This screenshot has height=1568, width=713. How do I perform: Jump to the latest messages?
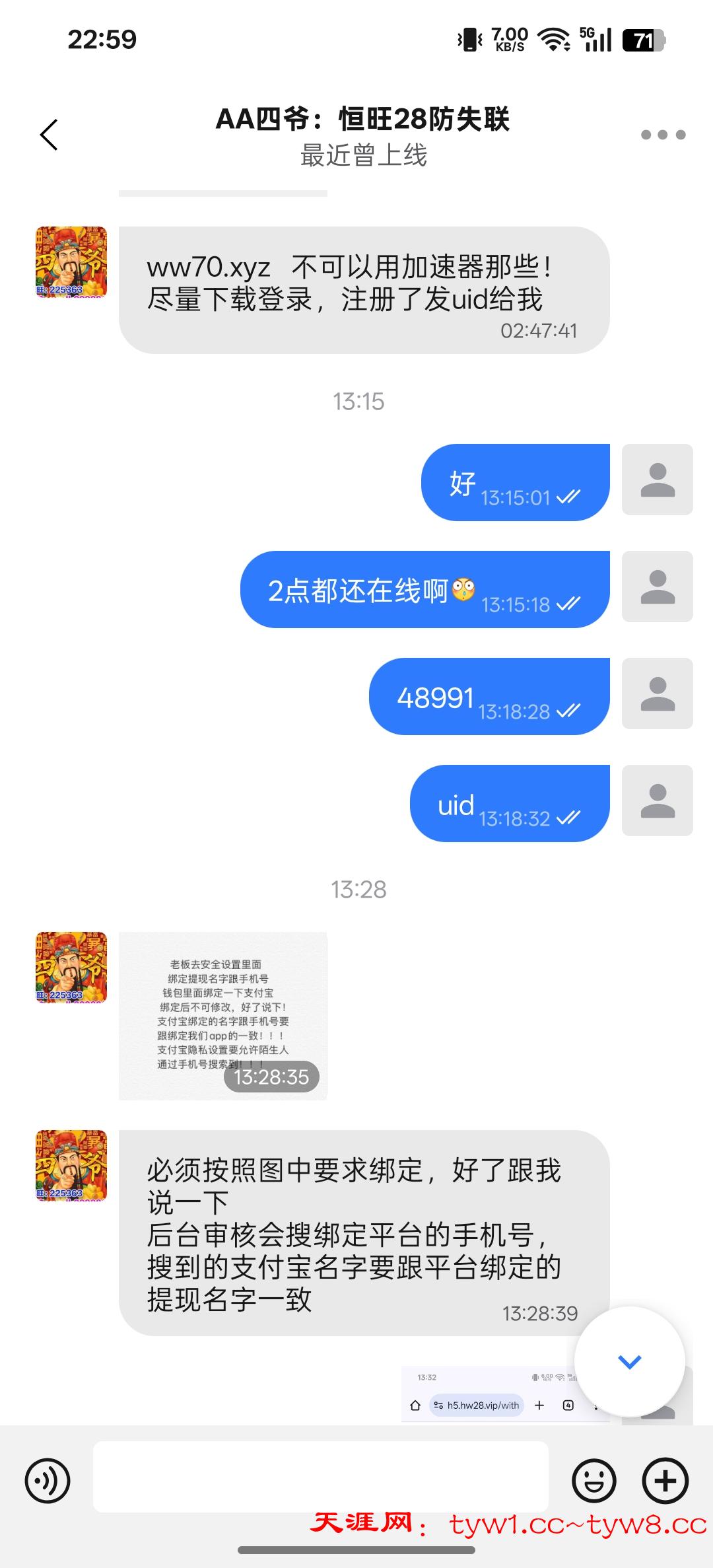[629, 1361]
